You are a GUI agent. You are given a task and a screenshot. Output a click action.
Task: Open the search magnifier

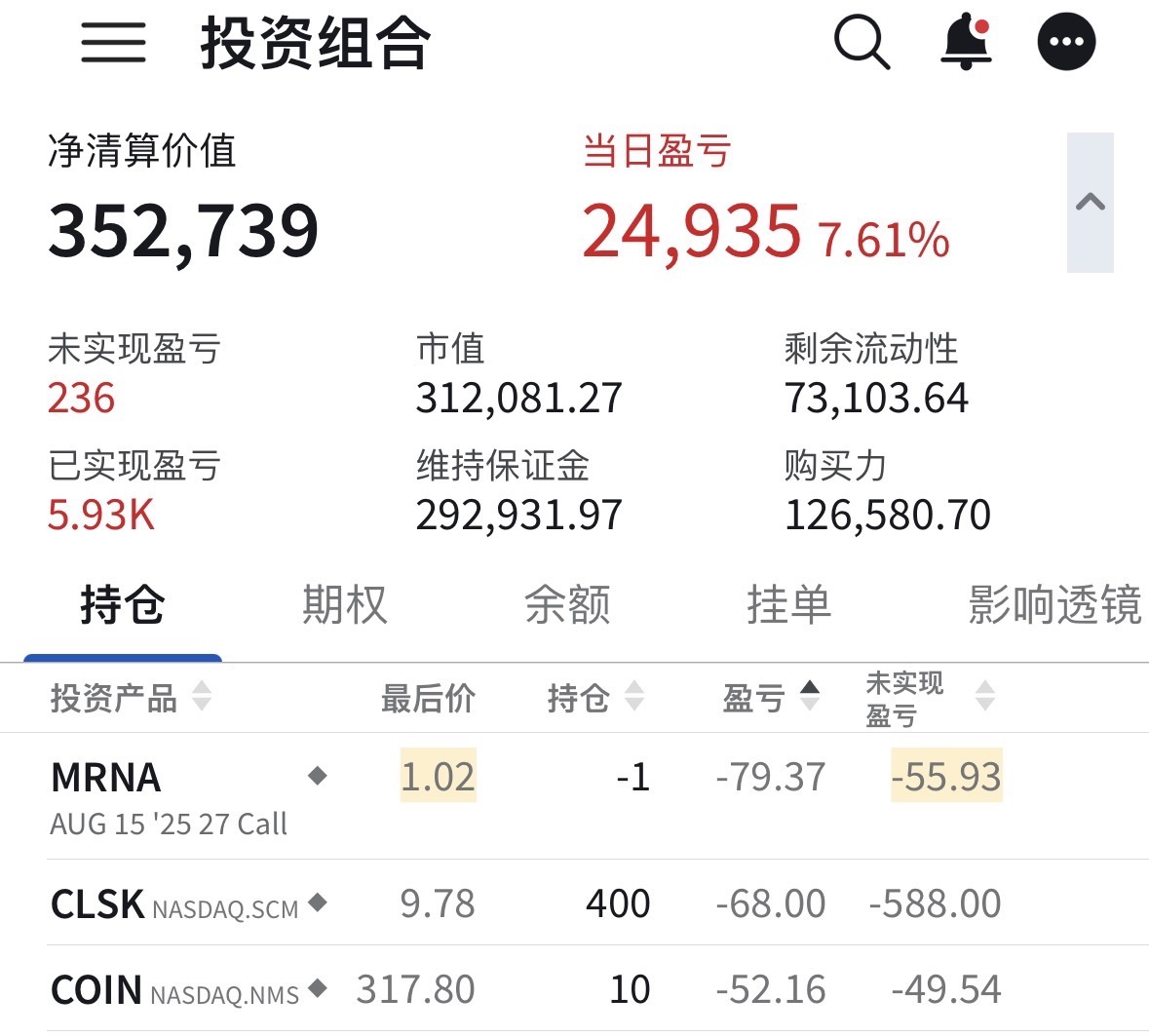862,42
